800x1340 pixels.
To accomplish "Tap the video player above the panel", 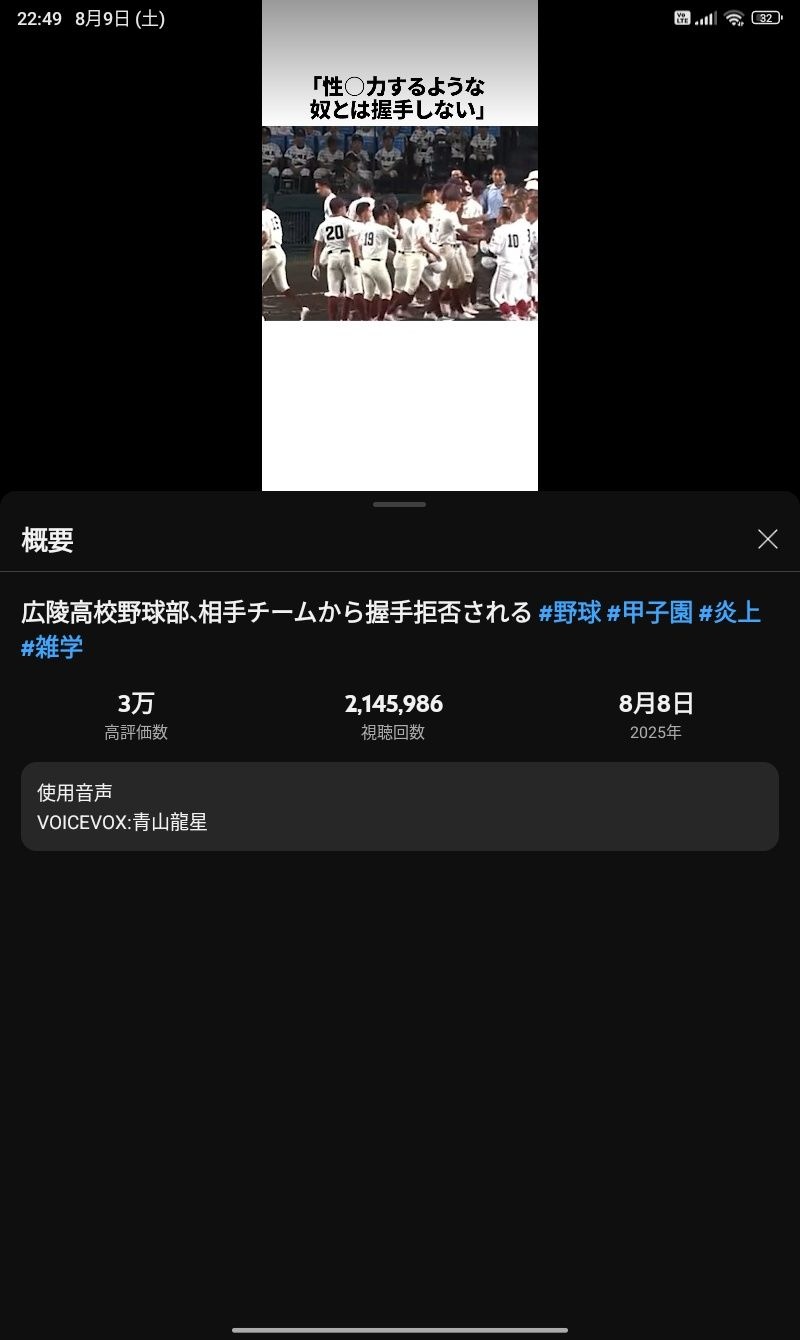I will [x=400, y=245].
